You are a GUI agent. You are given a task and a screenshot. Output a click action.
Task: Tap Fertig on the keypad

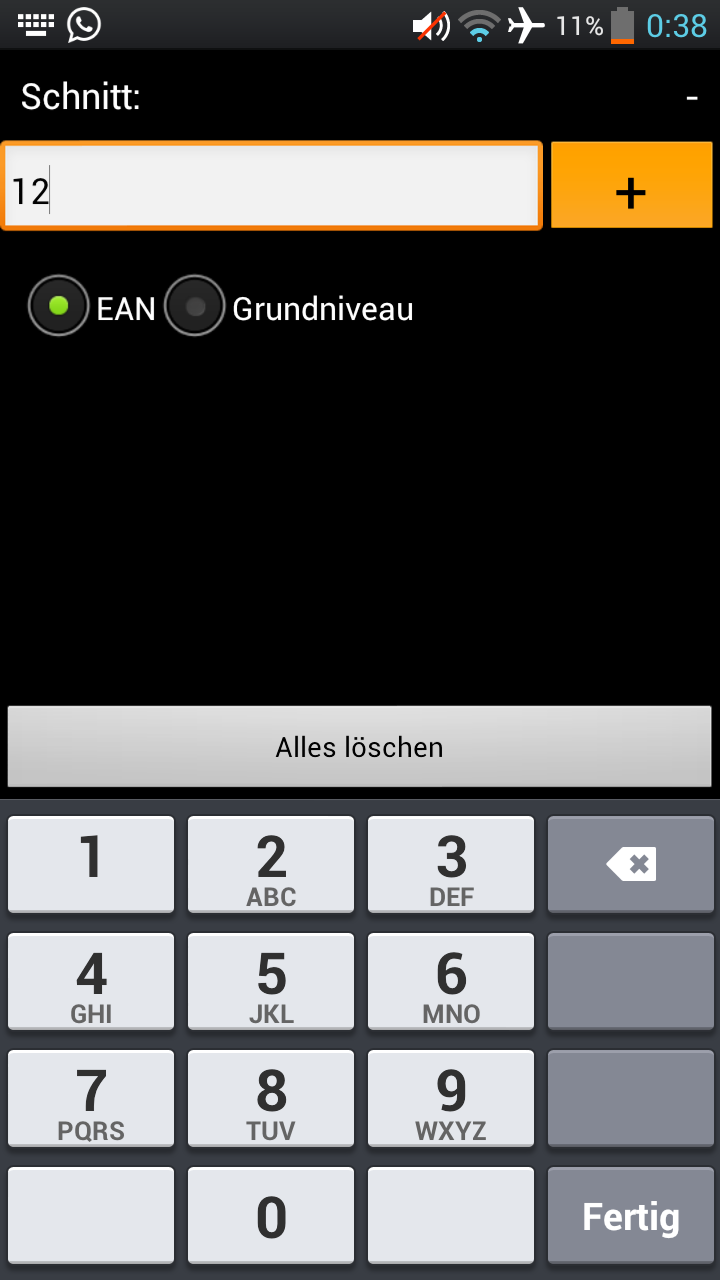(x=631, y=1216)
